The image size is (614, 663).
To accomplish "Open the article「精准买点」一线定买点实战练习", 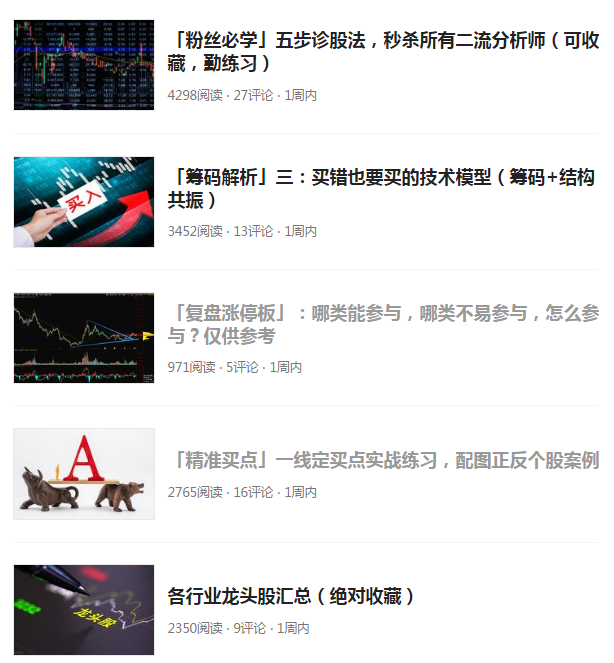I will point(385,460).
